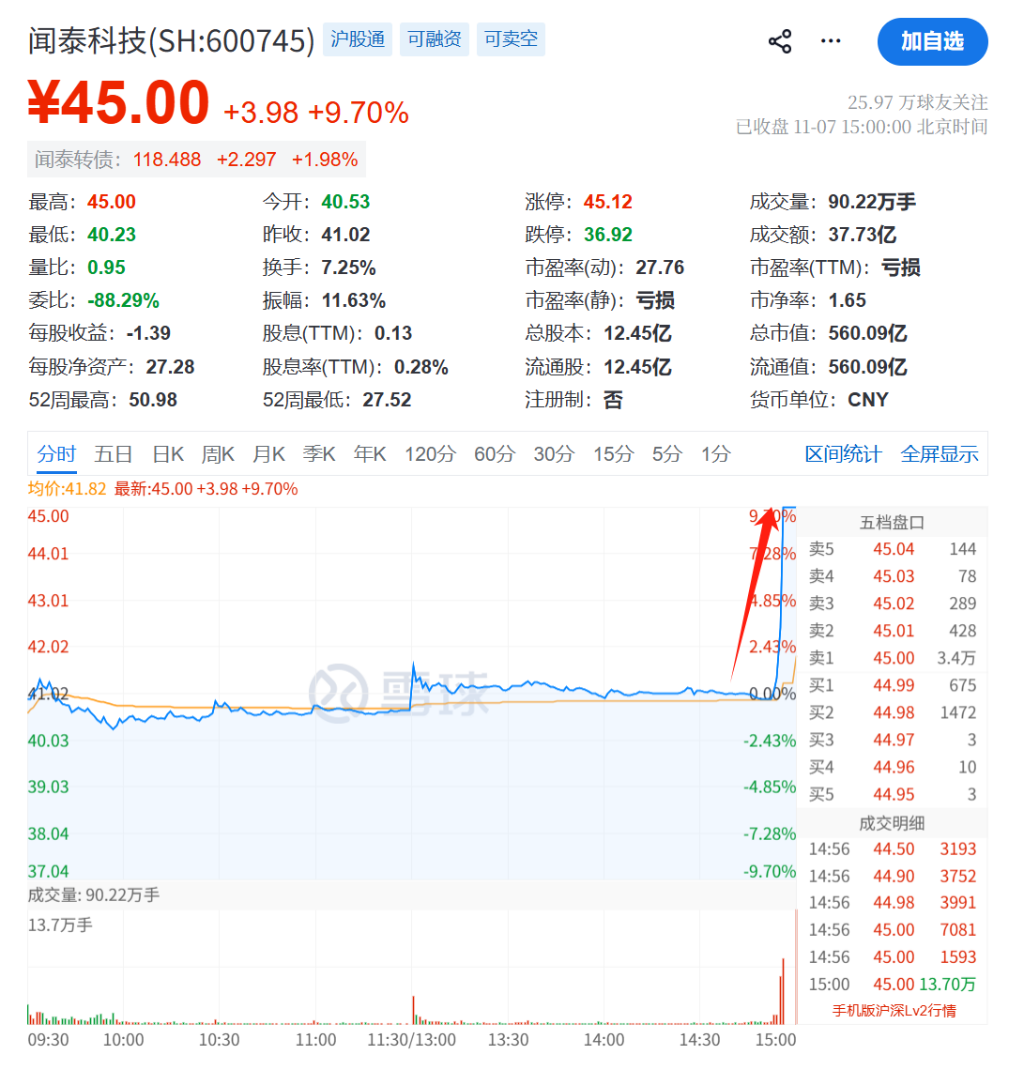1024x1080 pixels.
Task: Open the three-dot more options menu
Action: (830, 42)
